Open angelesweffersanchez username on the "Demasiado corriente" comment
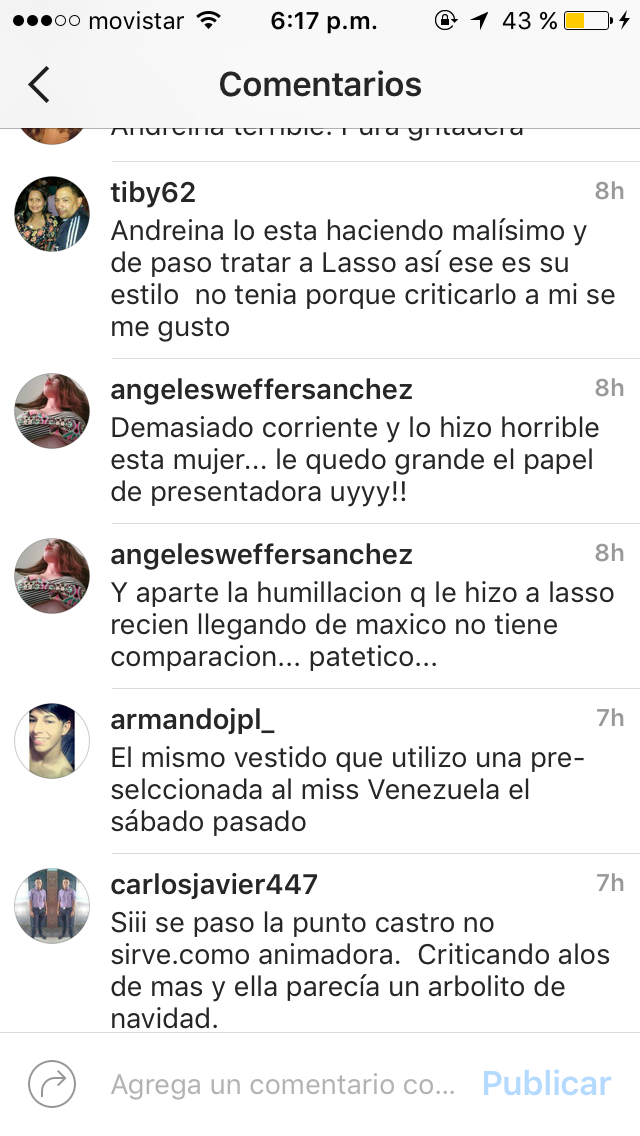 [x=261, y=389]
